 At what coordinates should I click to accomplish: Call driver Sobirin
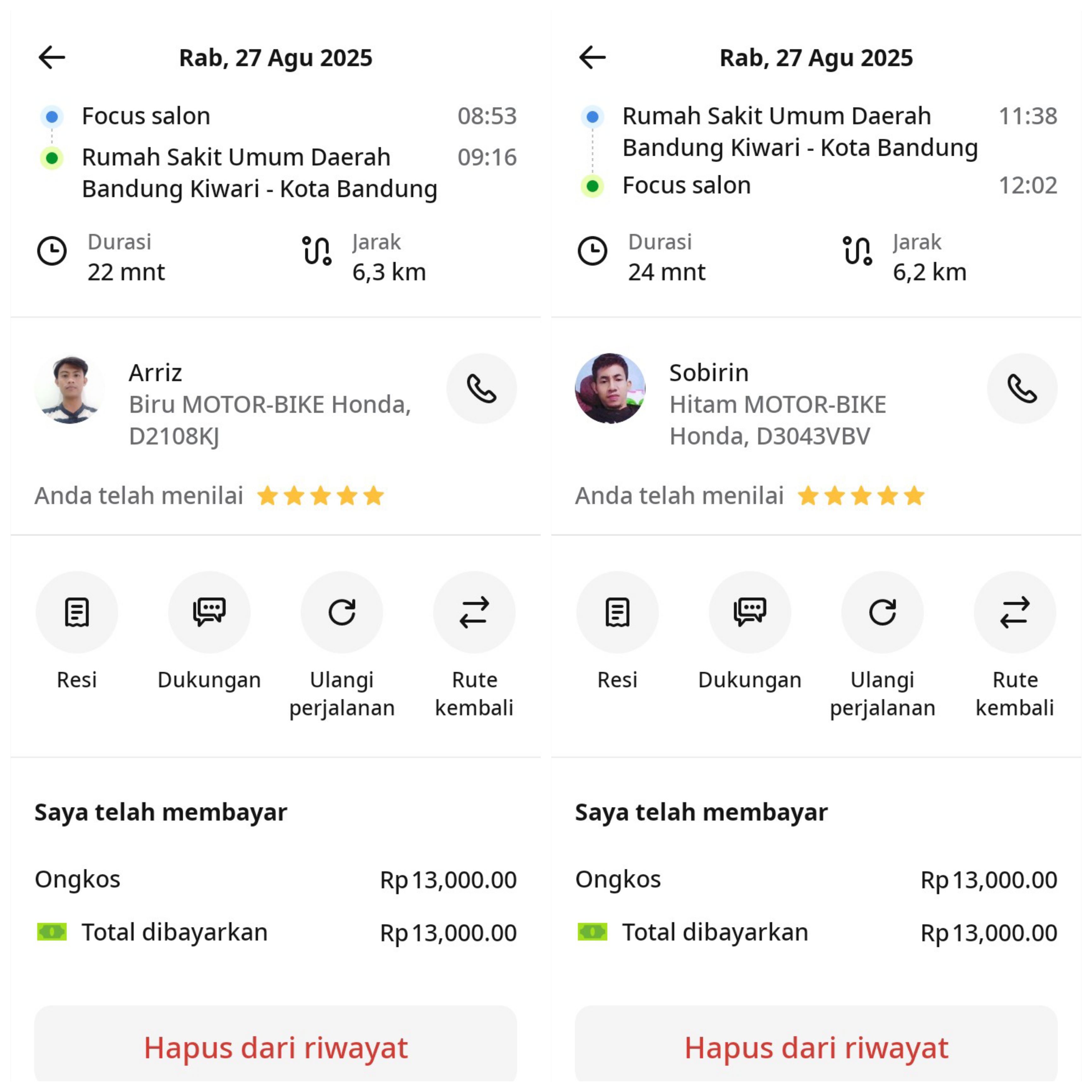[x=1022, y=388]
